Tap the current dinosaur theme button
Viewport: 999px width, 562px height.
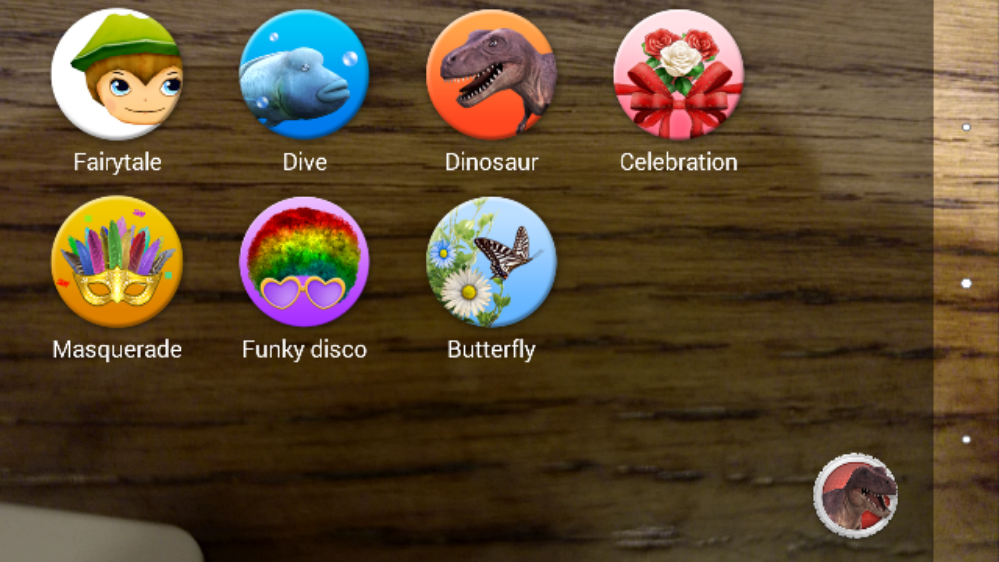click(x=856, y=495)
